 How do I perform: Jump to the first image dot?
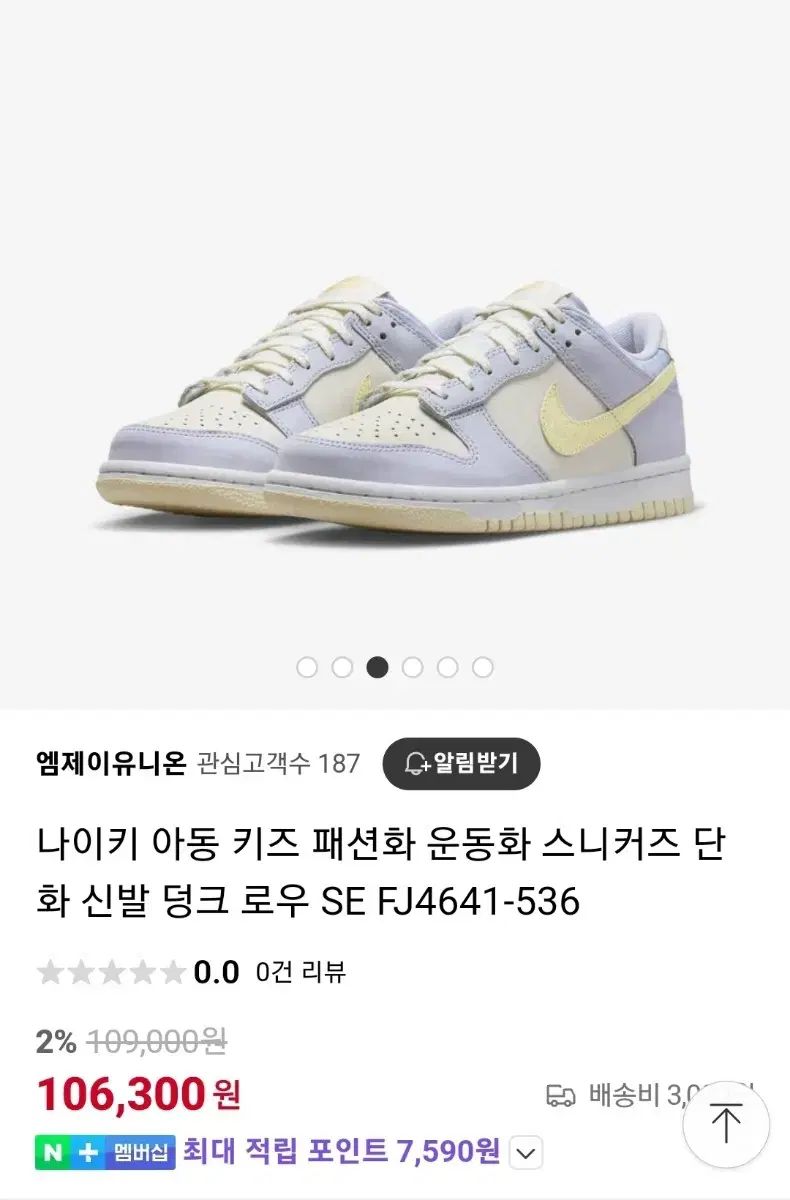[x=307, y=667]
